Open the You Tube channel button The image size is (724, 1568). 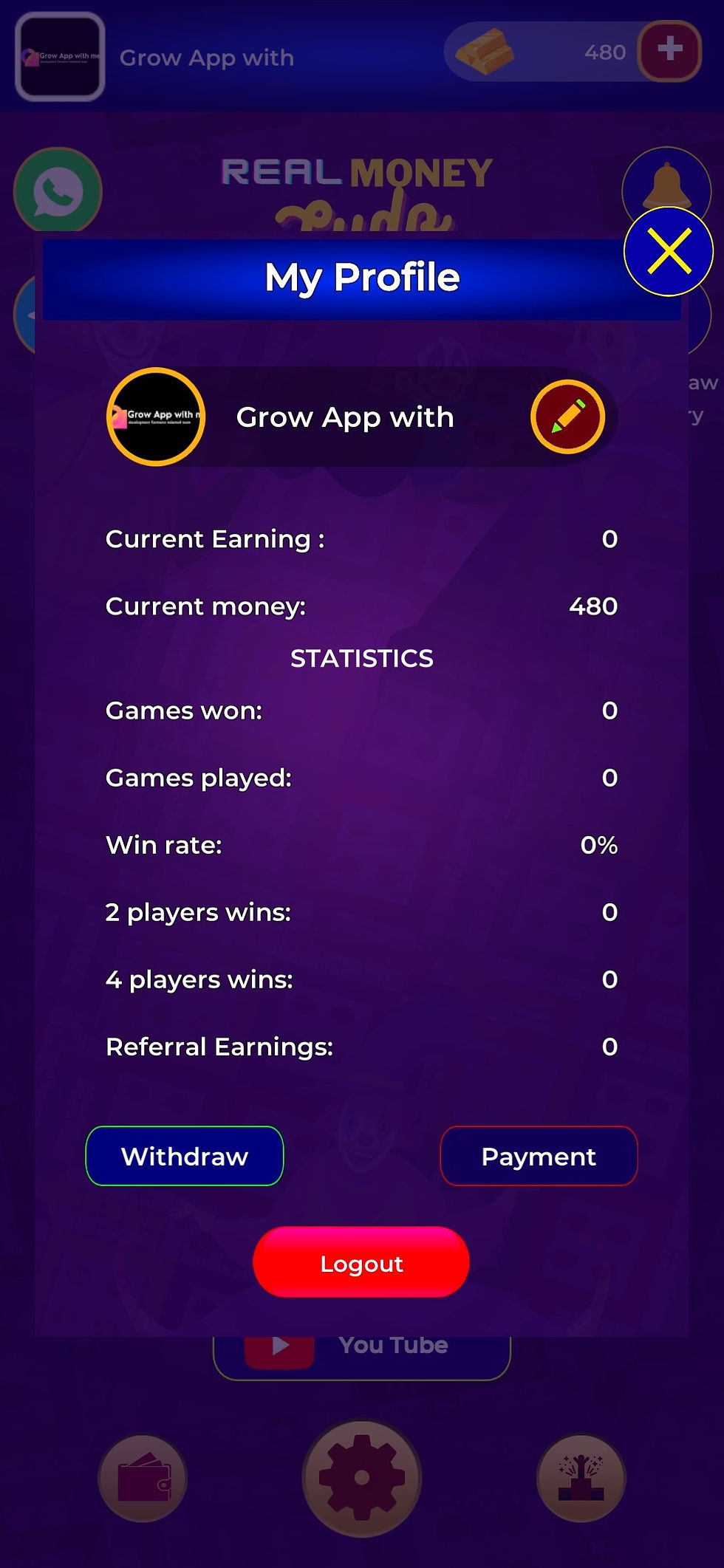(x=361, y=1345)
